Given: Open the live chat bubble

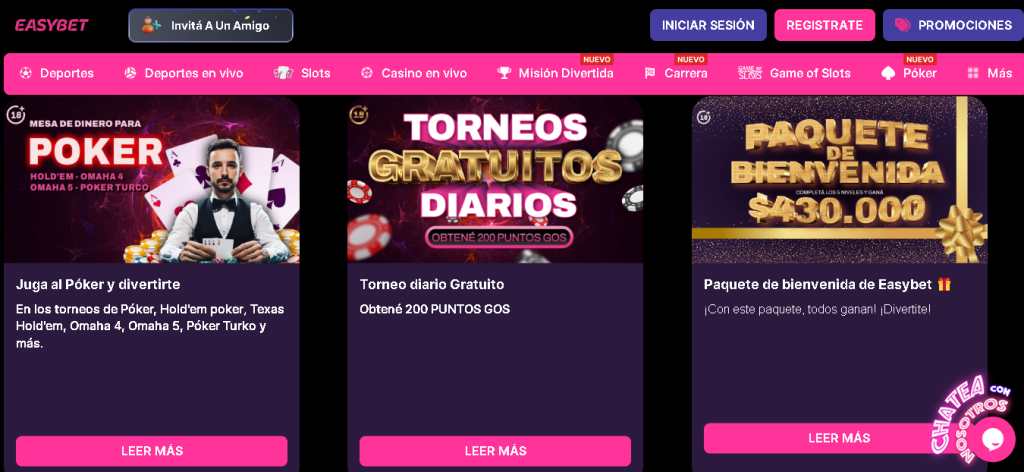Looking at the screenshot, I should [992, 438].
